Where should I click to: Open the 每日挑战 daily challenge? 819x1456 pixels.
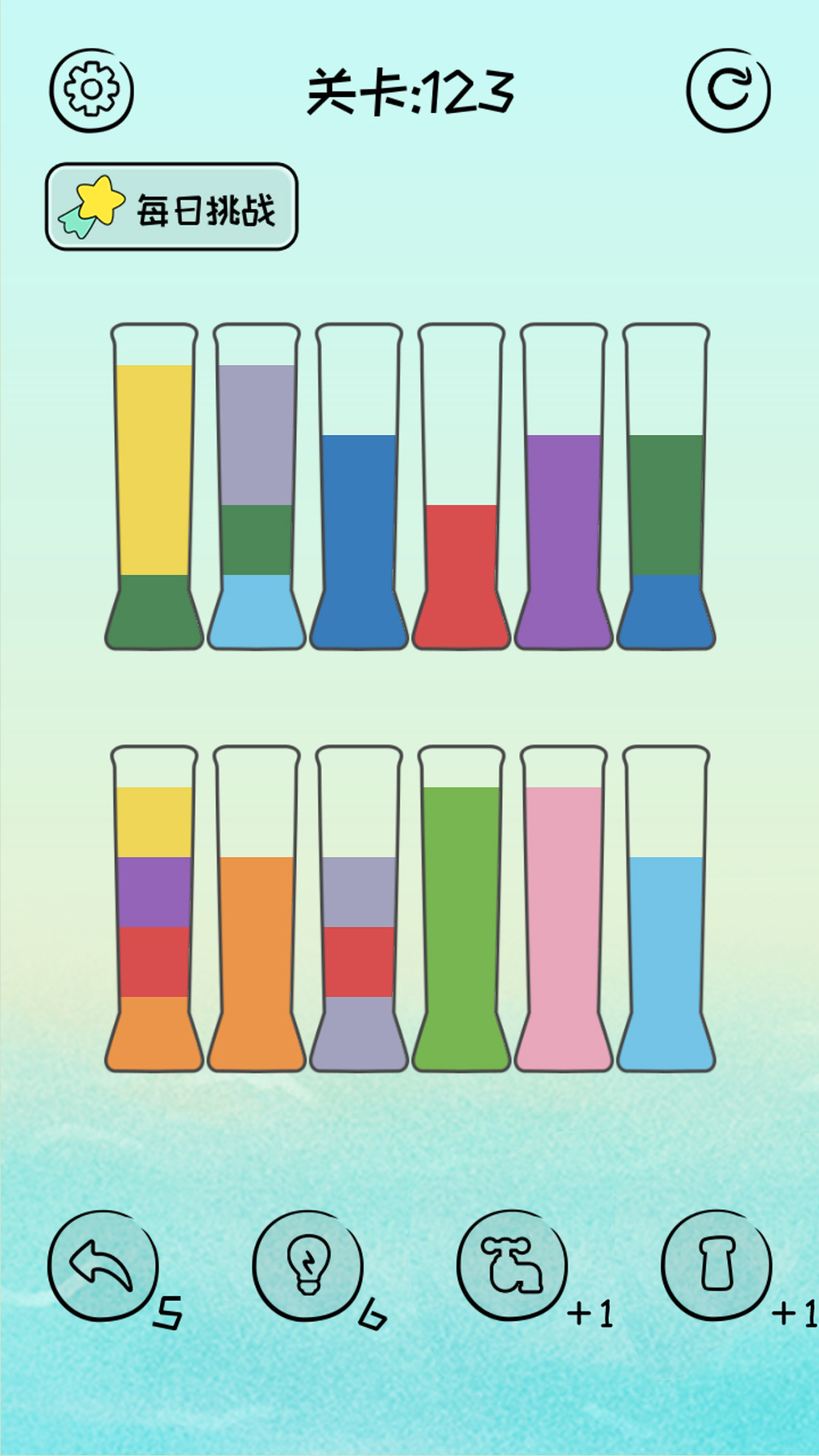(171, 207)
